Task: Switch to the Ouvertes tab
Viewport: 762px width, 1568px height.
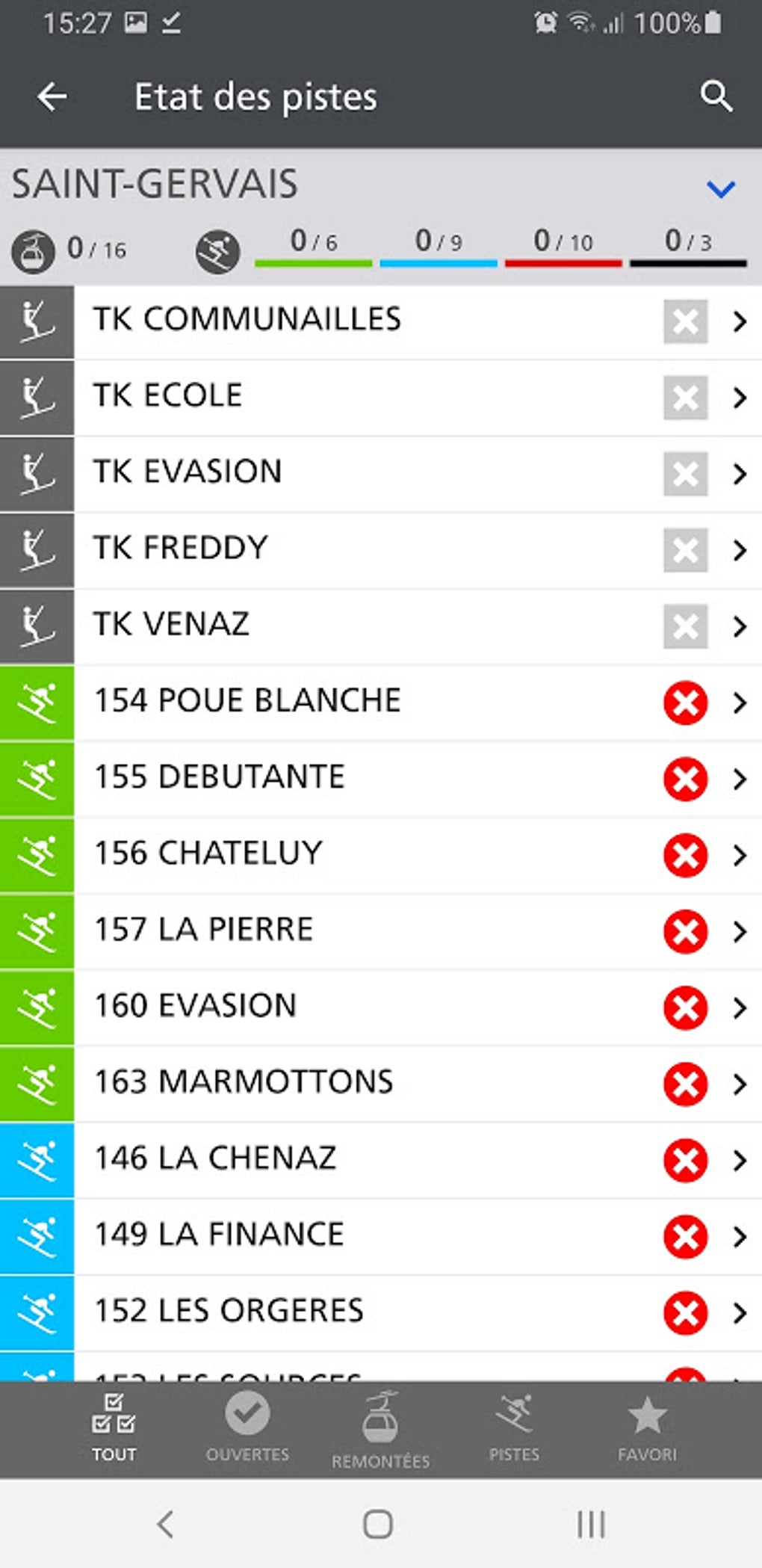Action: [x=247, y=1427]
